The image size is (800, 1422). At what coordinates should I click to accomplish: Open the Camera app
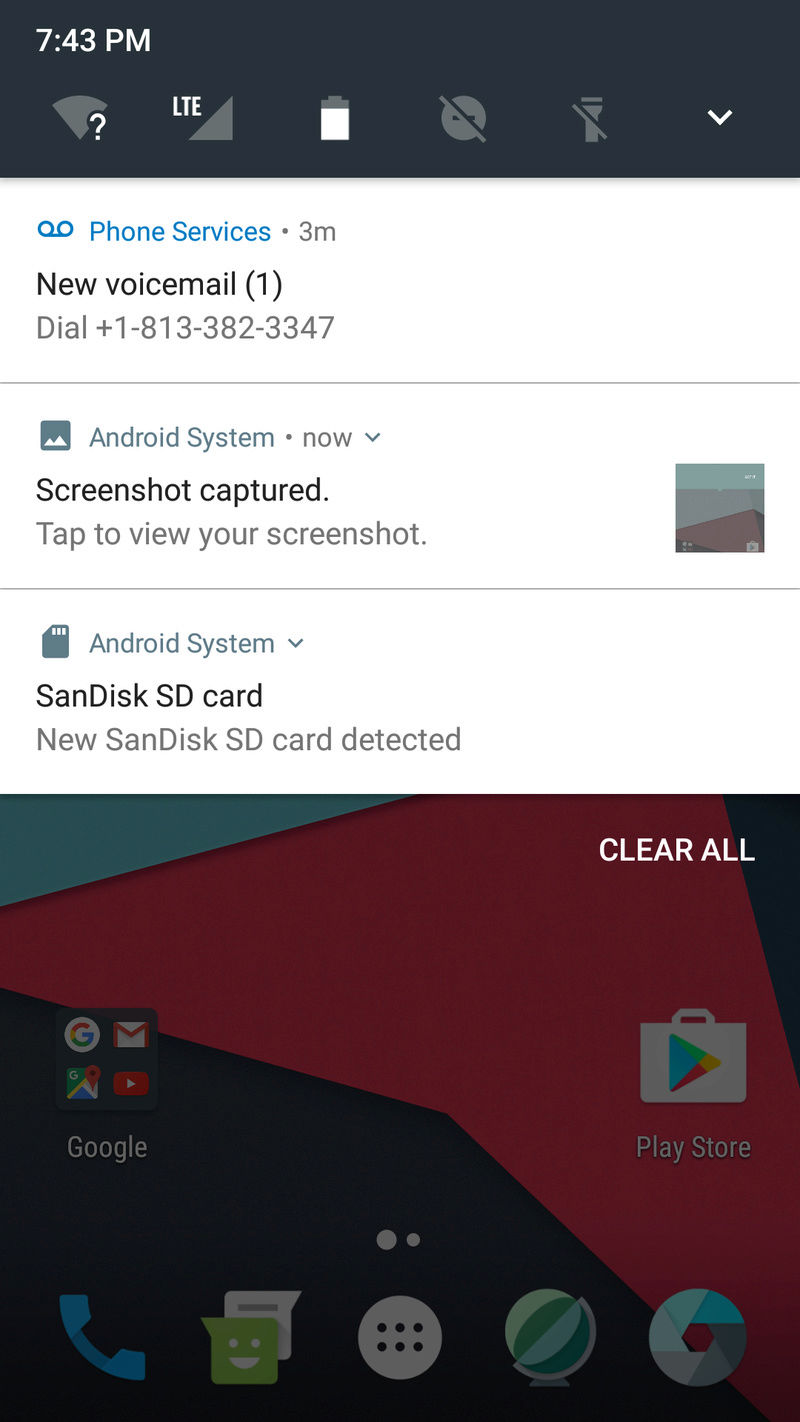click(x=697, y=1338)
